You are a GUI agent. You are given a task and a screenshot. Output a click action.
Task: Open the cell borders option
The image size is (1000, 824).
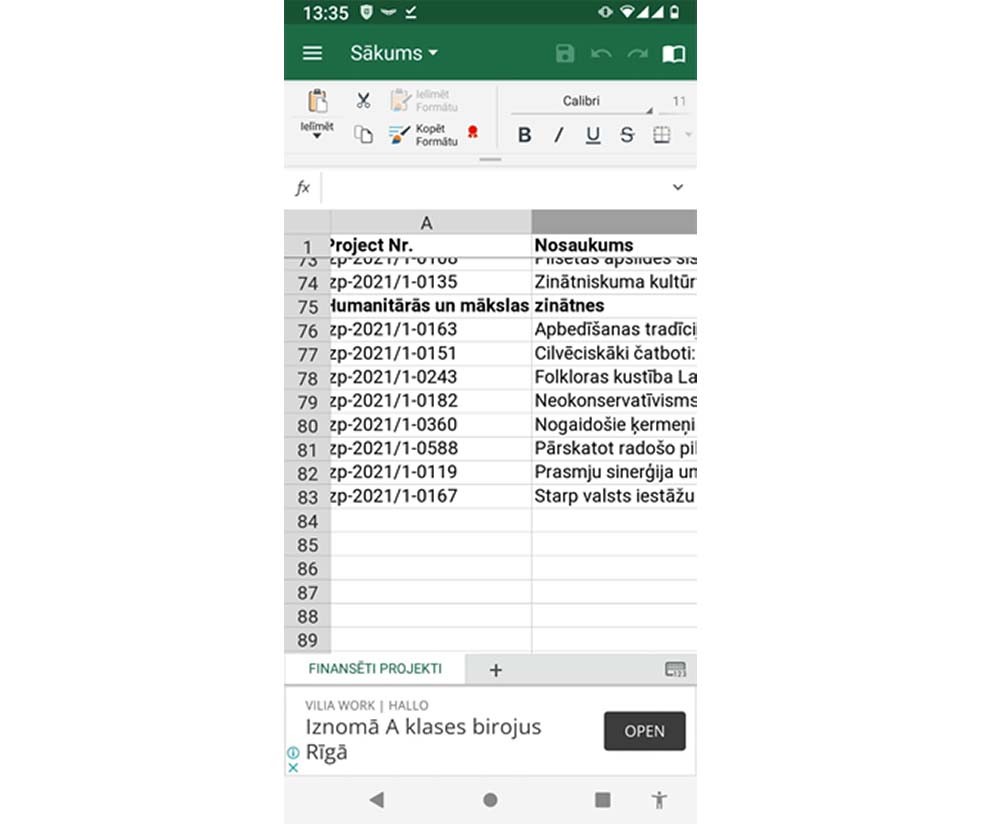coord(662,135)
